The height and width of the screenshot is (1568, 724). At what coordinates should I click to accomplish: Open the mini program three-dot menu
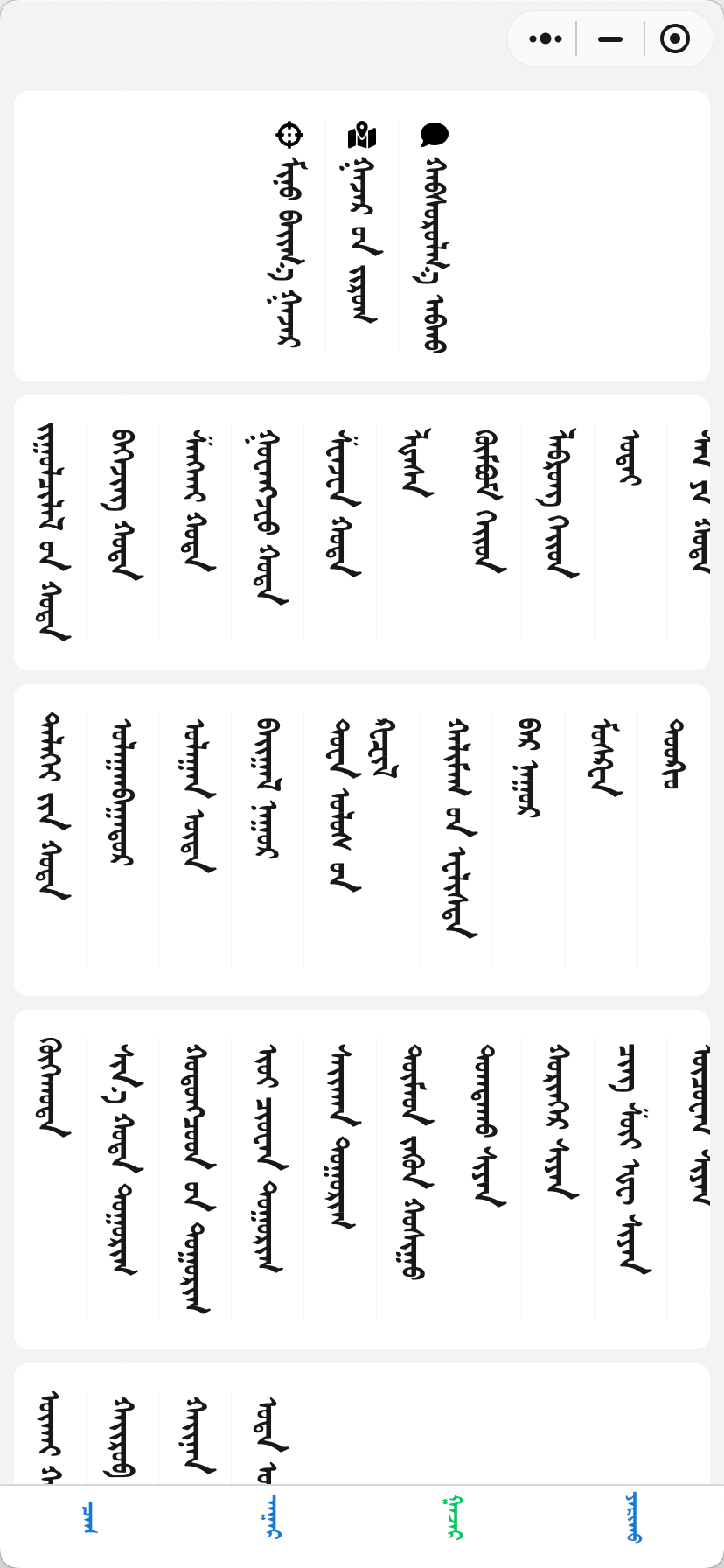tap(546, 38)
